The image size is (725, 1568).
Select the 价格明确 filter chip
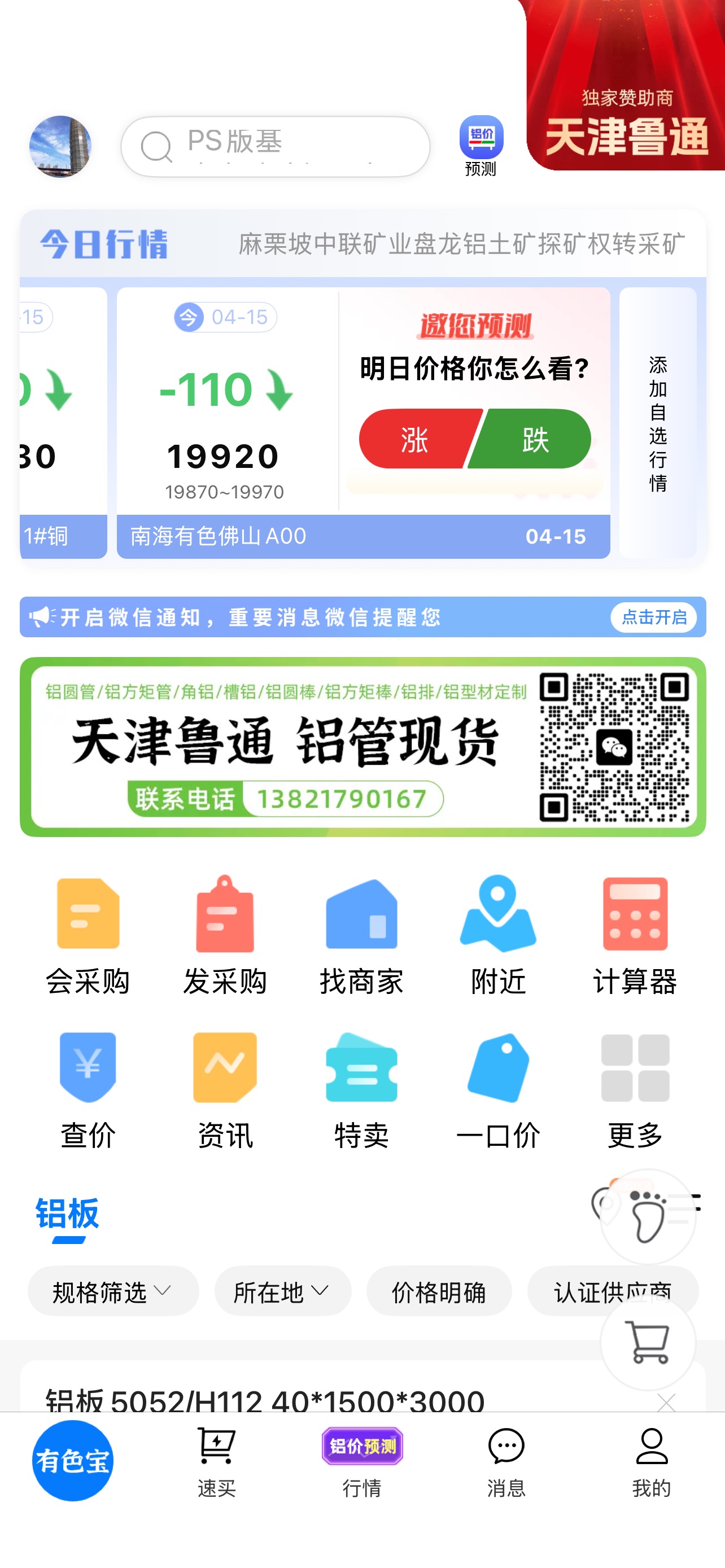(x=439, y=1291)
